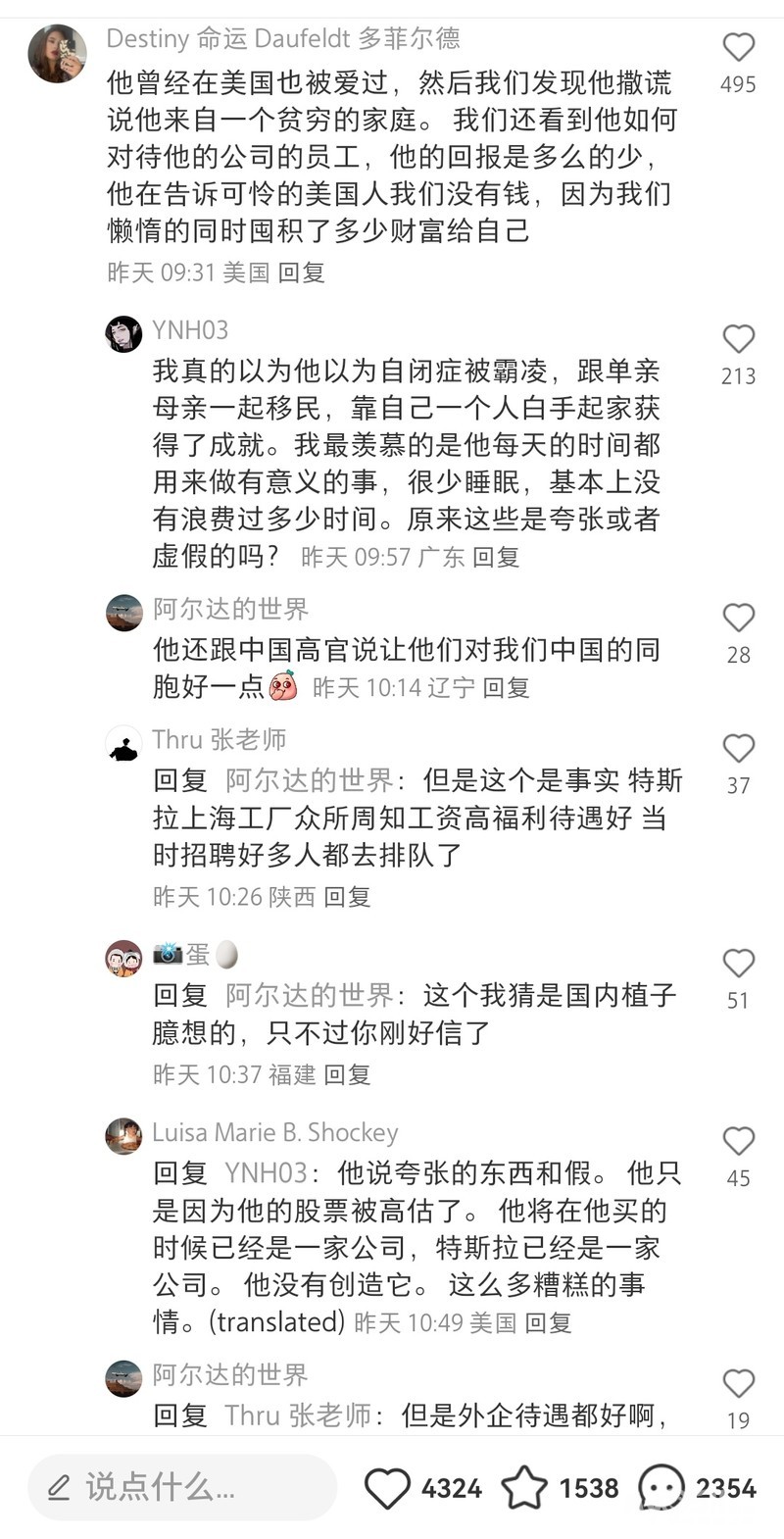This screenshot has width=784, height=1539.
Task: Like the comment posted 10:37 from 福建
Action: [x=738, y=964]
